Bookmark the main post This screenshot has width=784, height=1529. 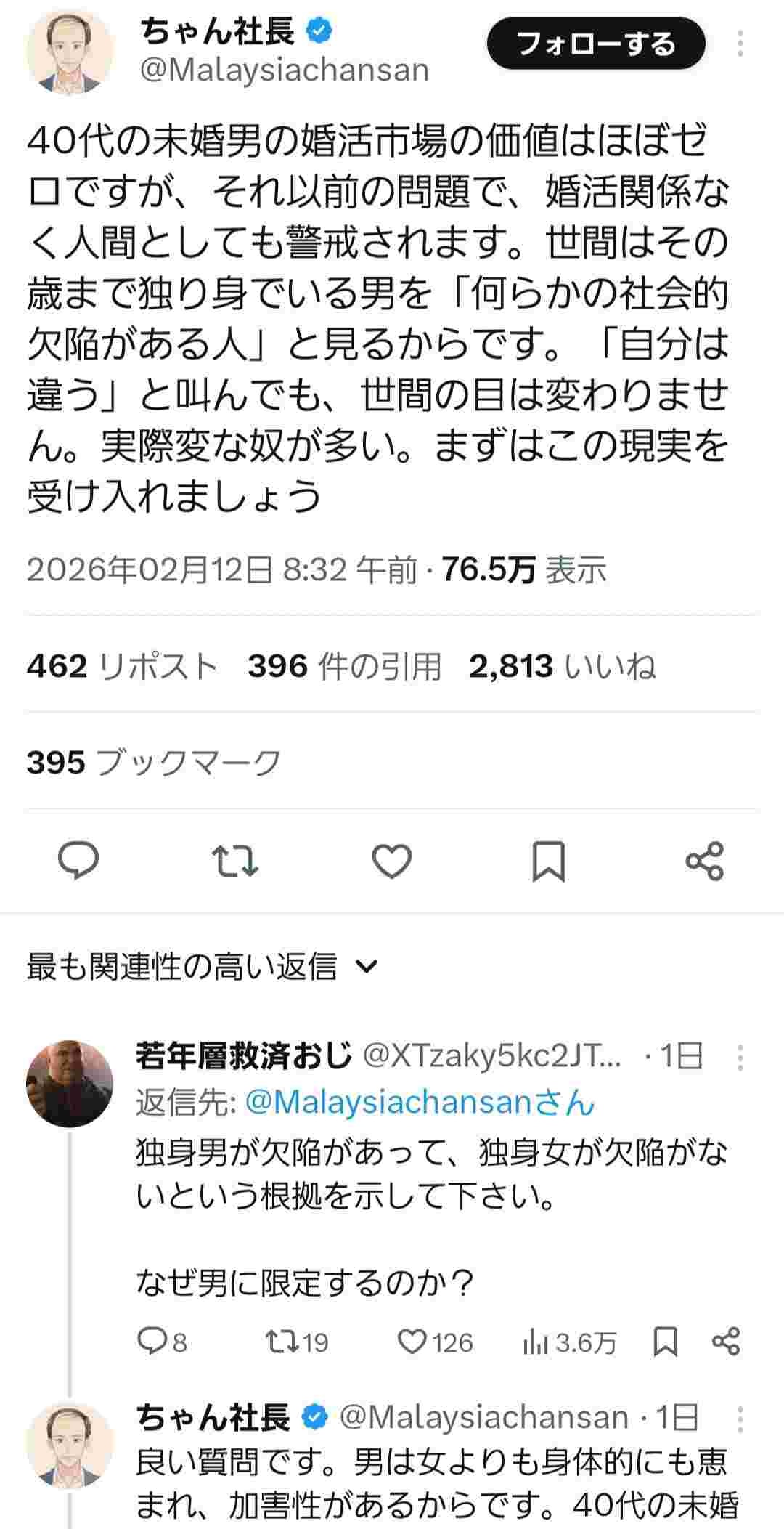(548, 861)
